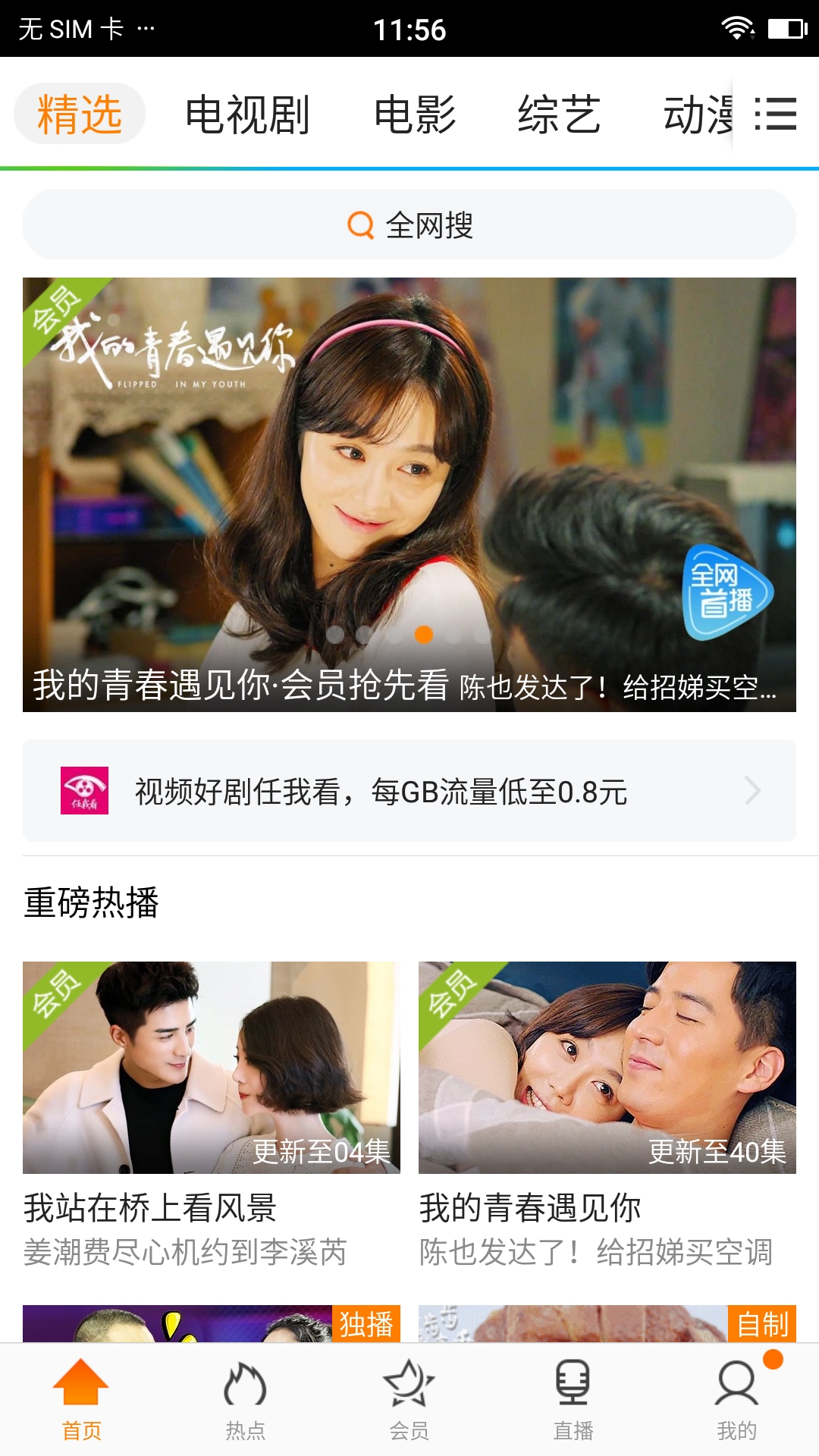Viewport: 819px width, 1456px height.
Task: Open the 每GB流量低至0.8元 promo row
Action: pos(409,791)
